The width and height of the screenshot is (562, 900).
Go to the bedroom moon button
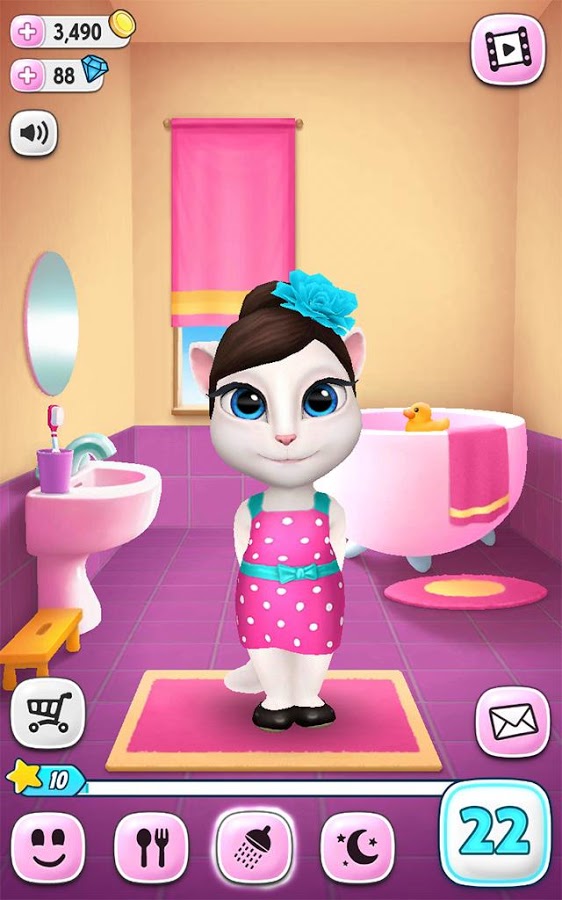(357, 847)
